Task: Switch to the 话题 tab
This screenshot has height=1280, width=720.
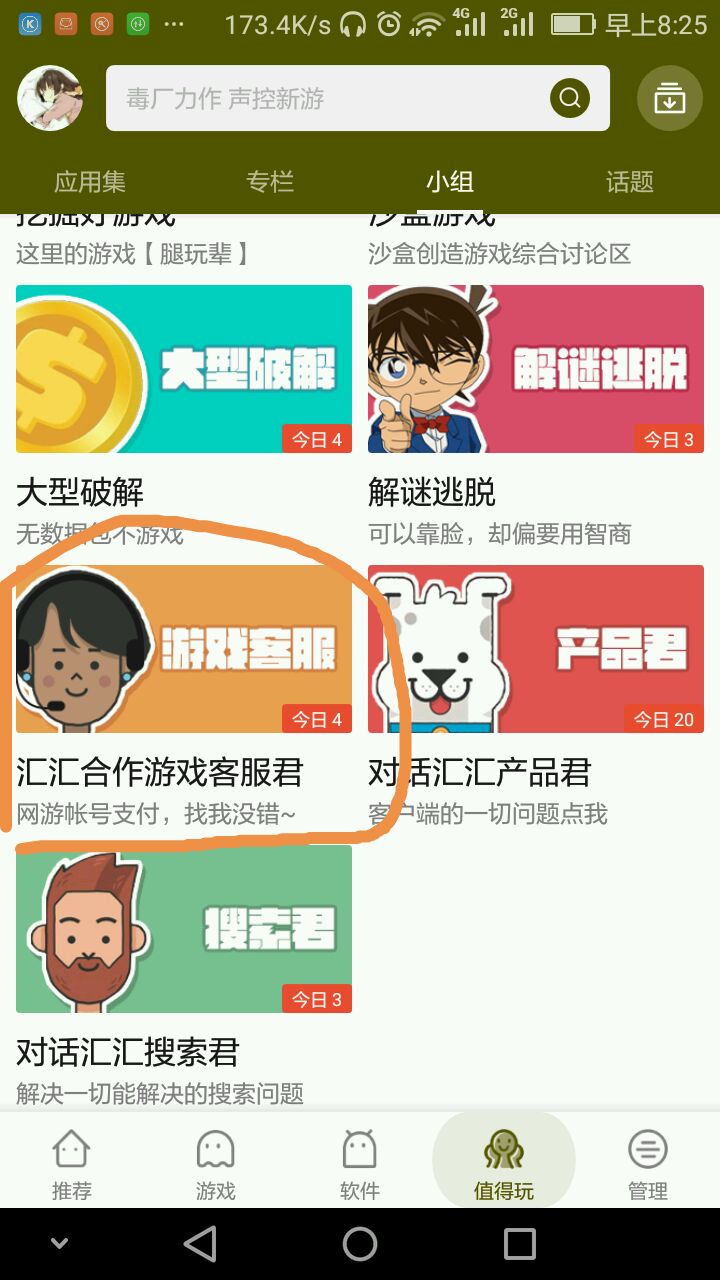Action: (630, 182)
